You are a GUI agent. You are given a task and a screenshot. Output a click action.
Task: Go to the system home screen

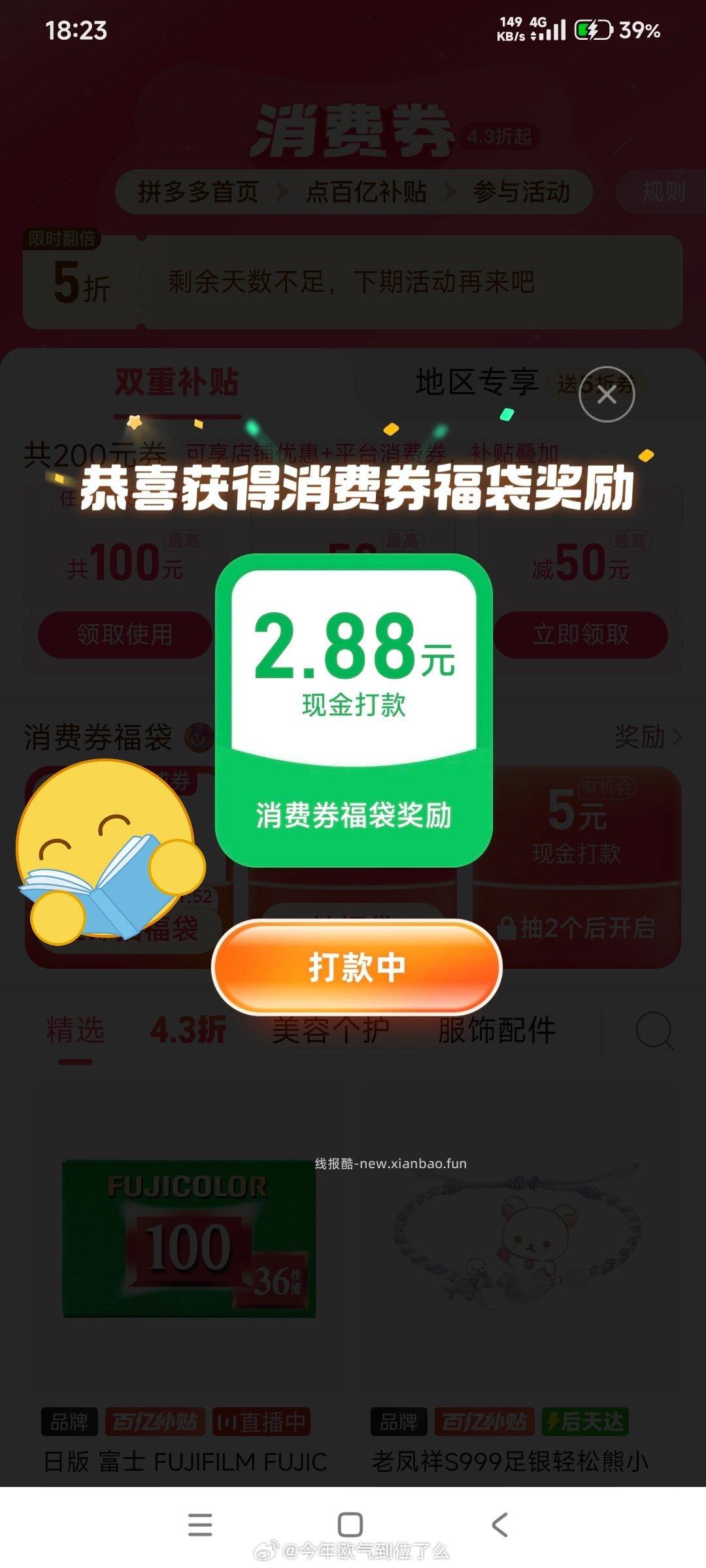pyautogui.click(x=350, y=1524)
